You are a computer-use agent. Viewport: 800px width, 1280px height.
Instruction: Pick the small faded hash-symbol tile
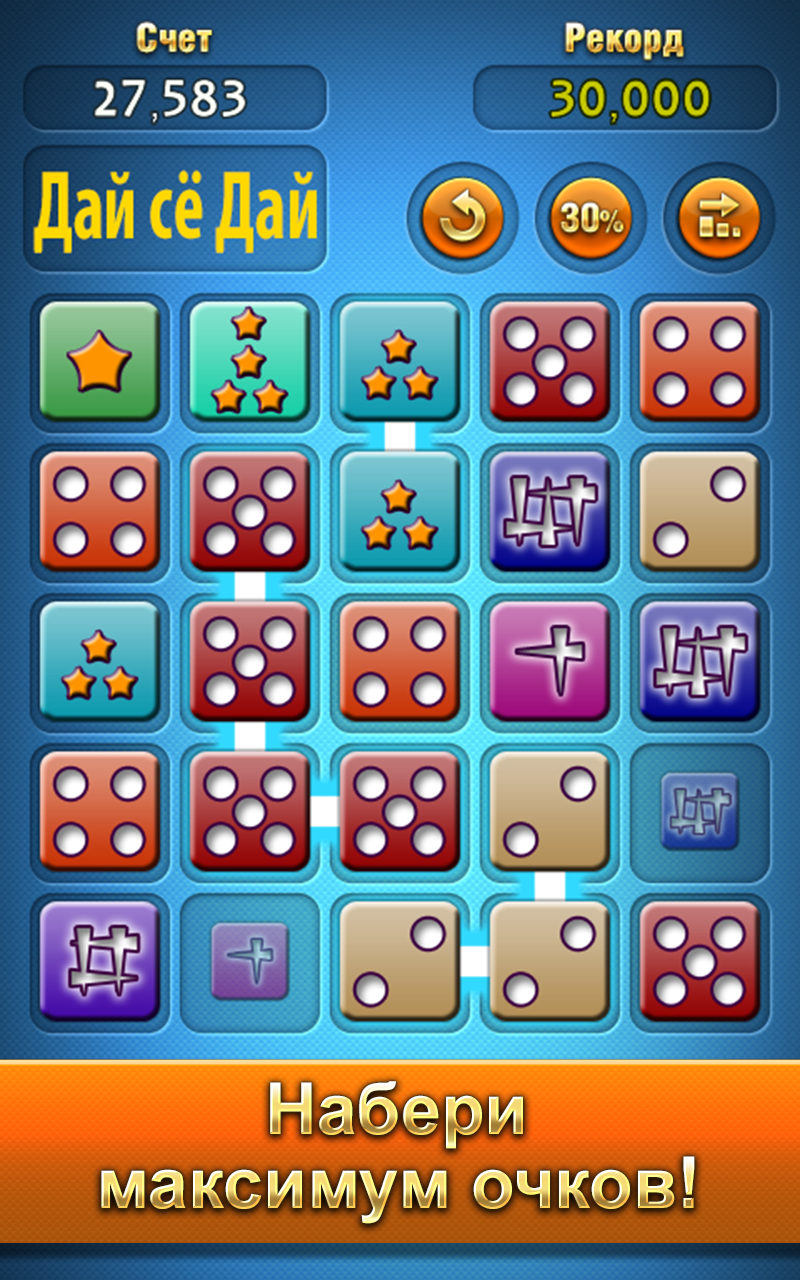coord(699,810)
